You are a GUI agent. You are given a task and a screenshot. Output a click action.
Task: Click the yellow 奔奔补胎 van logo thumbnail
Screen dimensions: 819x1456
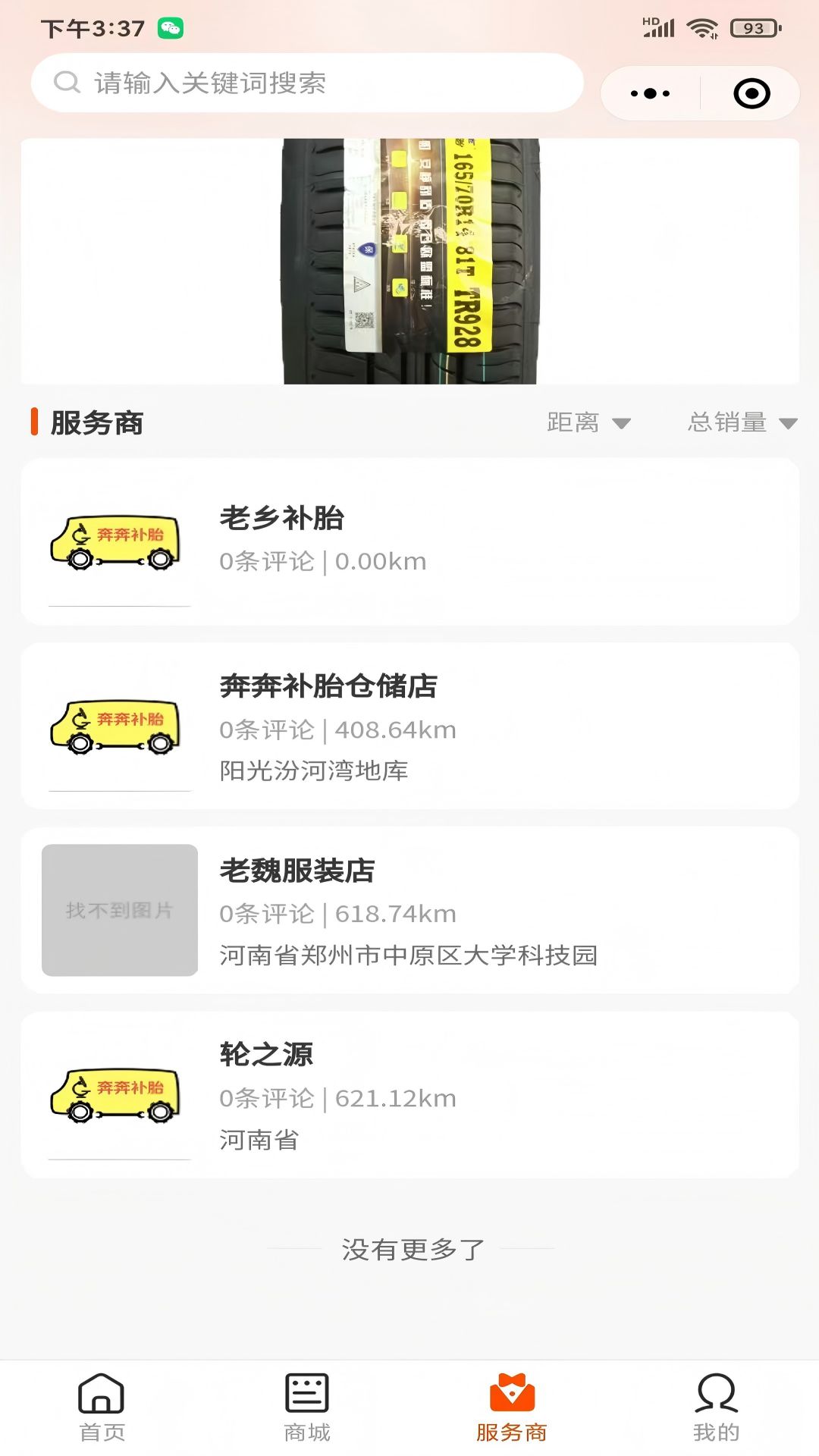[x=118, y=540]
